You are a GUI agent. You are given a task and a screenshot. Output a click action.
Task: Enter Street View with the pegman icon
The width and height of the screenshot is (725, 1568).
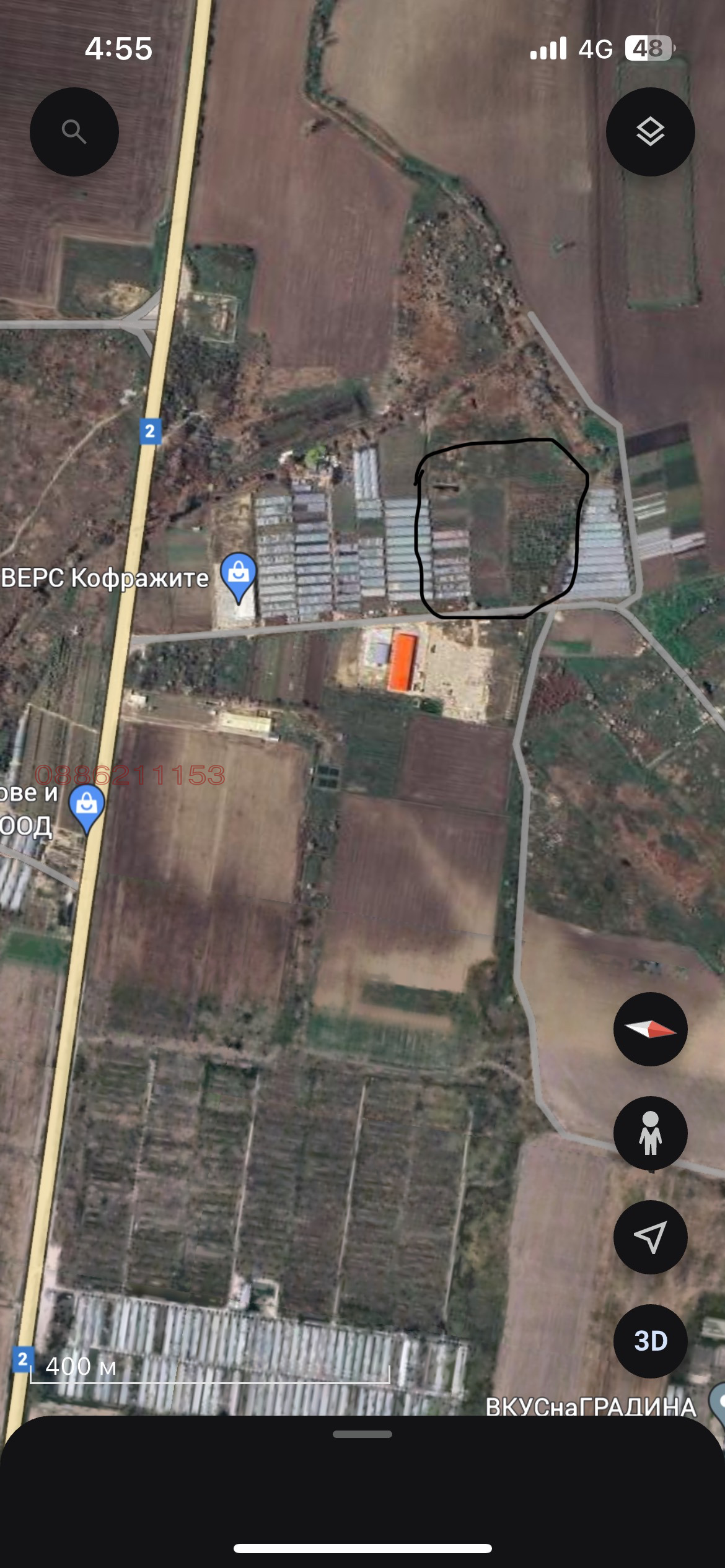pos(650,1133)
